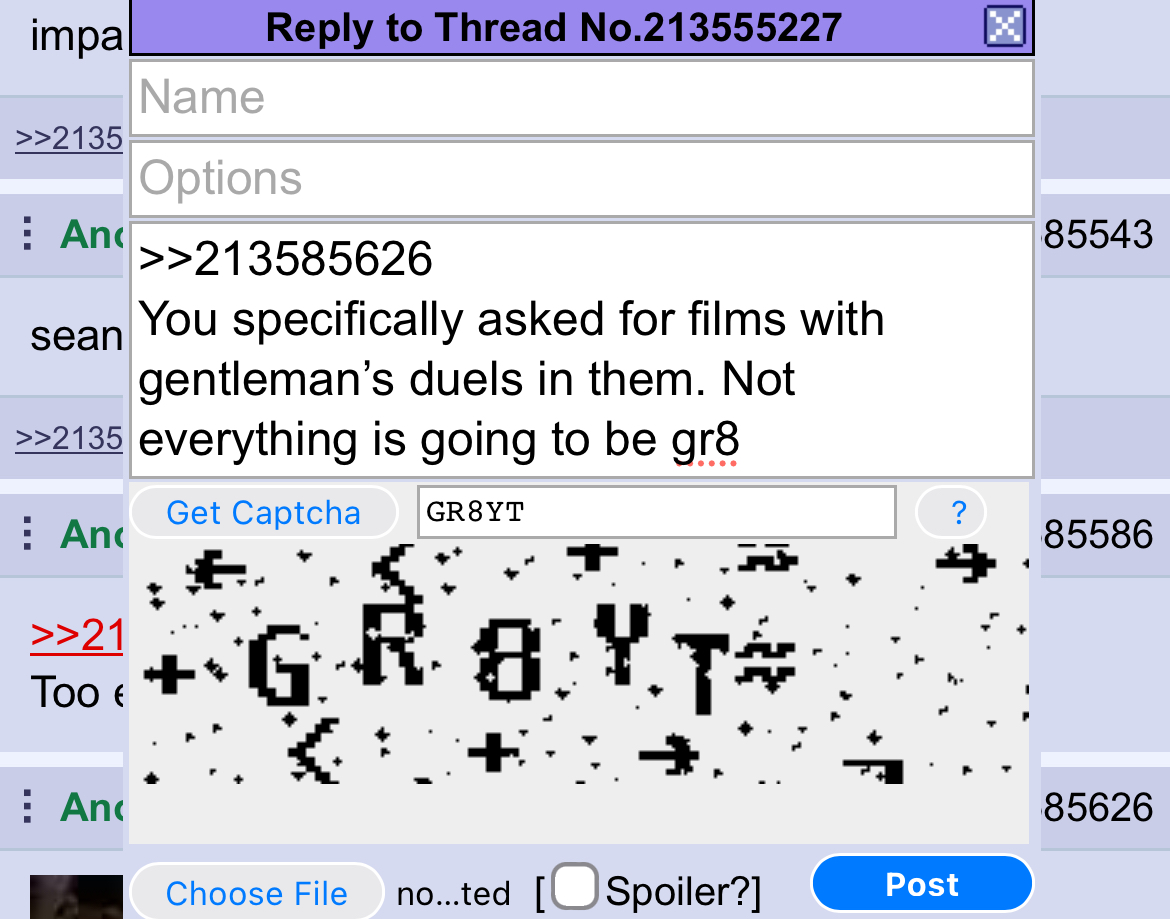Image resolution: width=1170 pixels, height=919 pixels.
Task: Open the red quoted post link
Action: tap(76, 634)
